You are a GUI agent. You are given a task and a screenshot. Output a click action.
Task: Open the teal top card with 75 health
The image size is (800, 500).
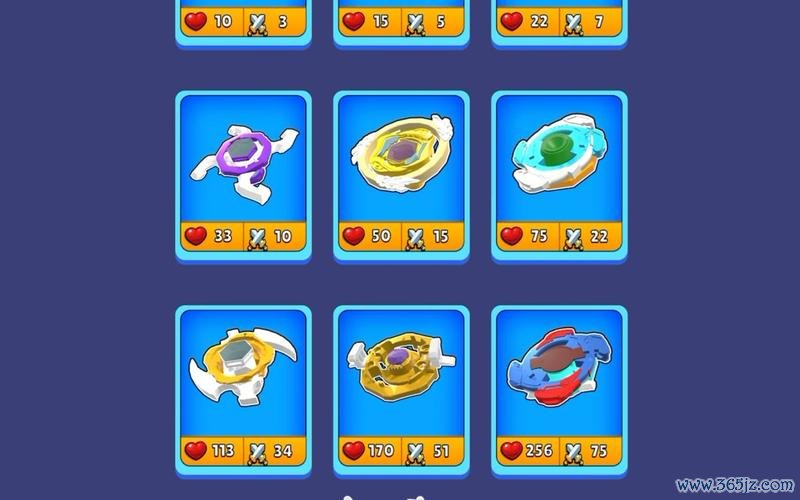(559, 172)
